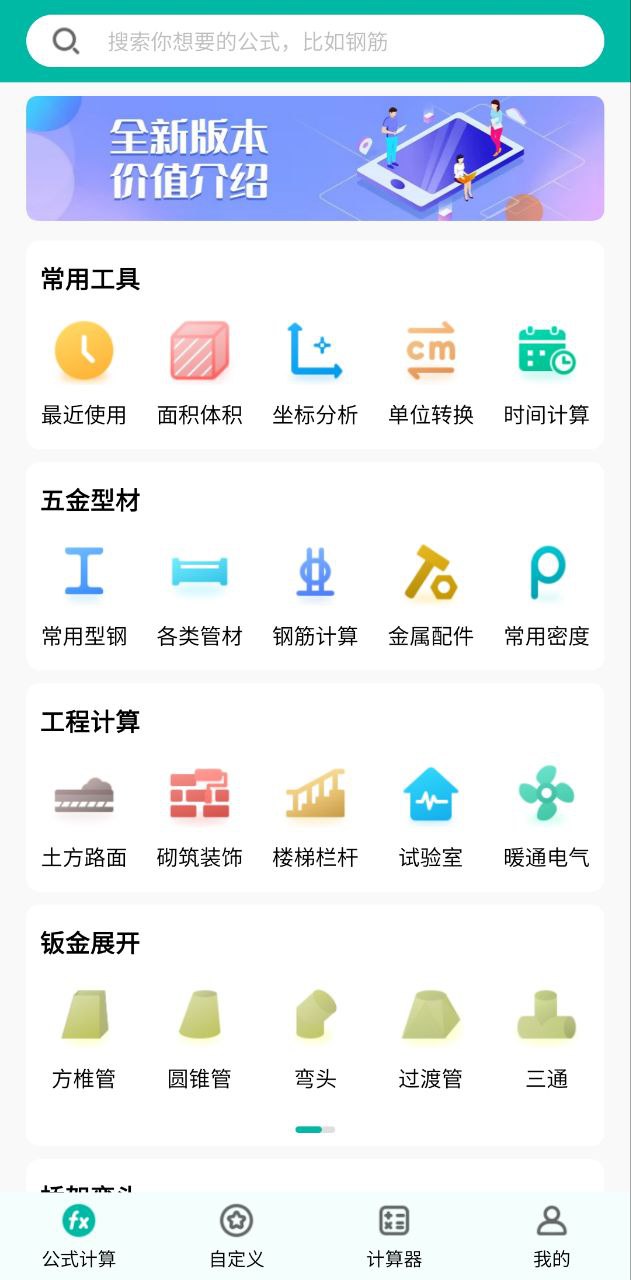Open 常用型钢 category

pyautogui.click(x=84, y=593)
